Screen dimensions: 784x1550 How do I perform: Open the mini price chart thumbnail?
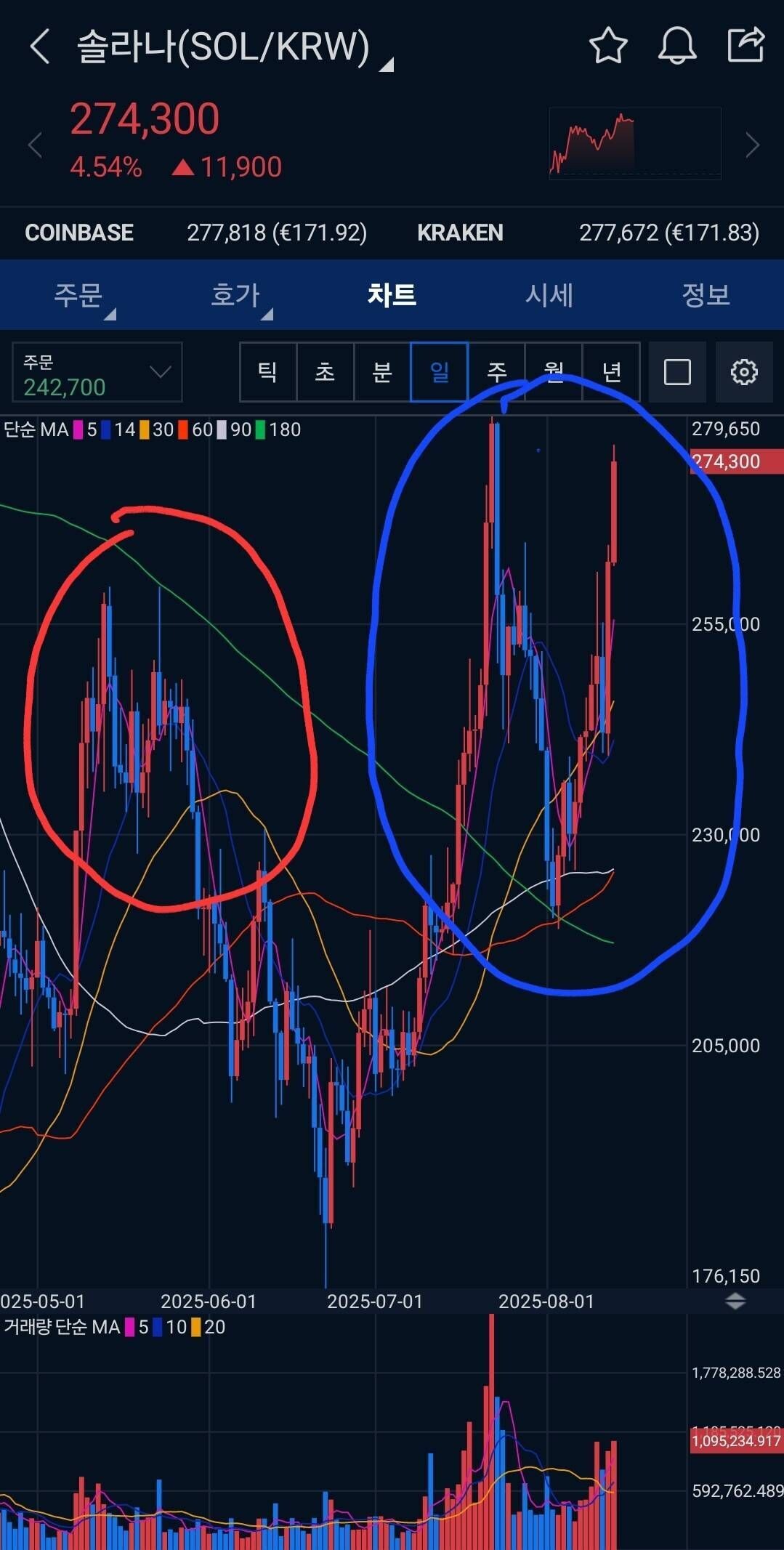coord(634,143)
